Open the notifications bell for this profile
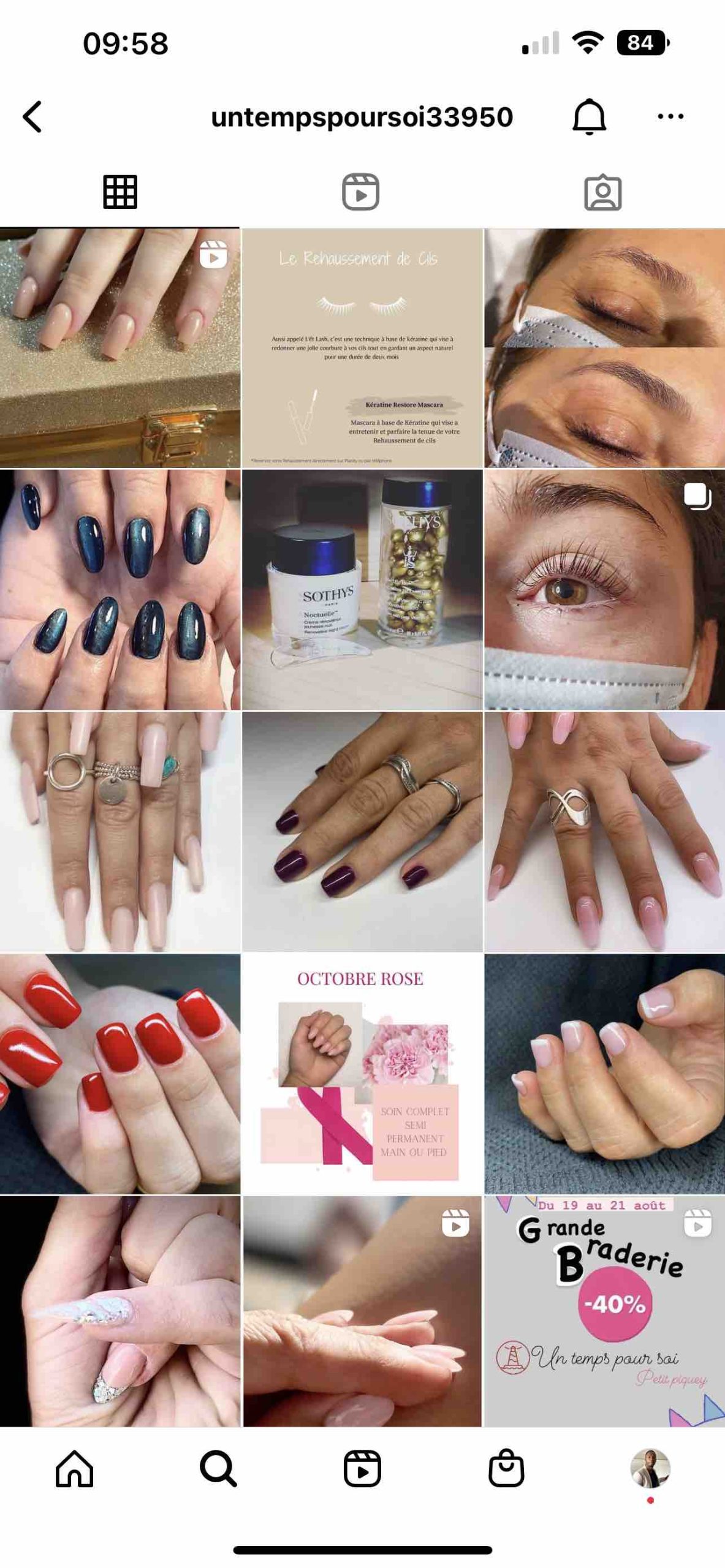This screenshot has height=1568, width=725. [588, 116]
